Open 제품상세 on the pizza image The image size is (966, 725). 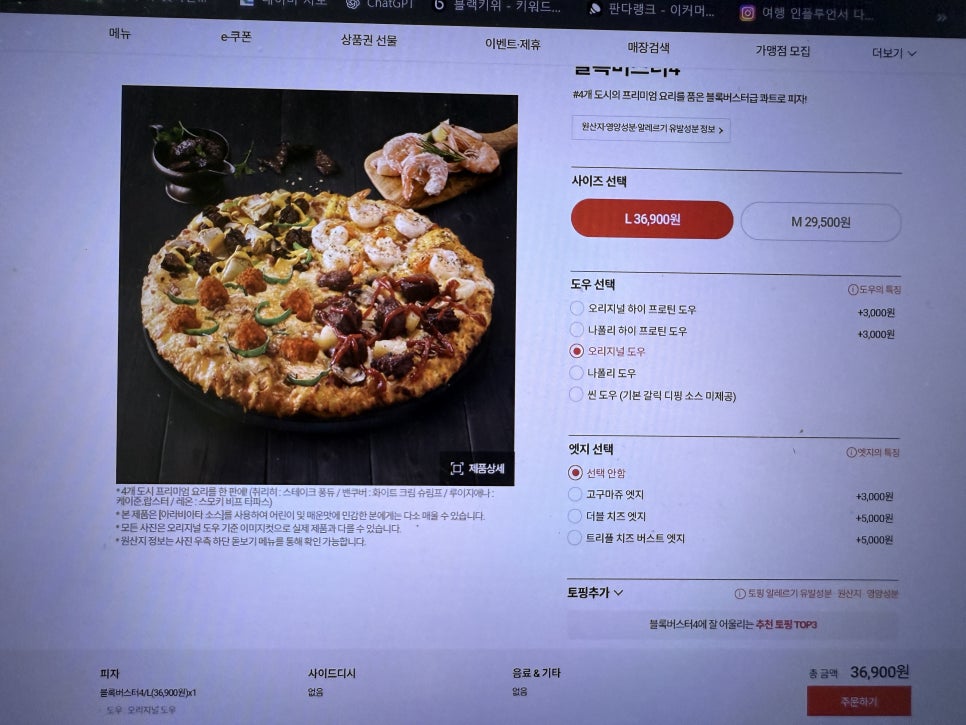477,468
